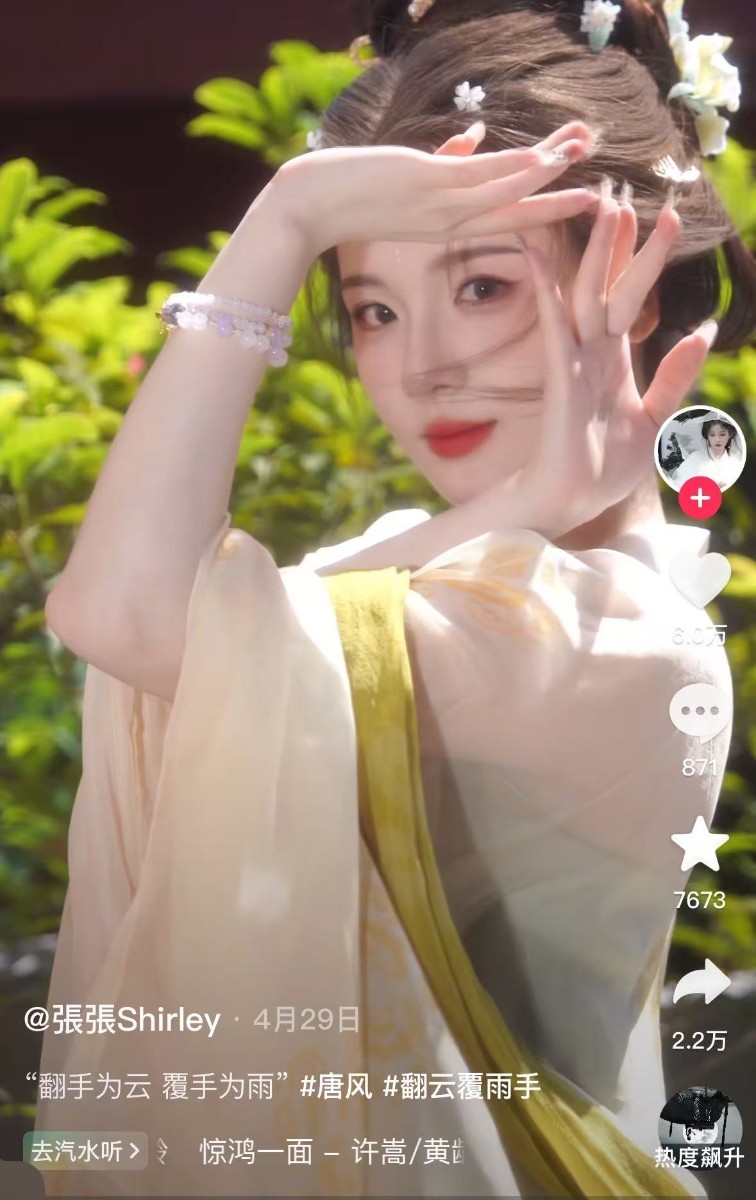This screenshot has width=756, height=1200.
Task: Like this video with the heart icon
Action: (699, 581)
